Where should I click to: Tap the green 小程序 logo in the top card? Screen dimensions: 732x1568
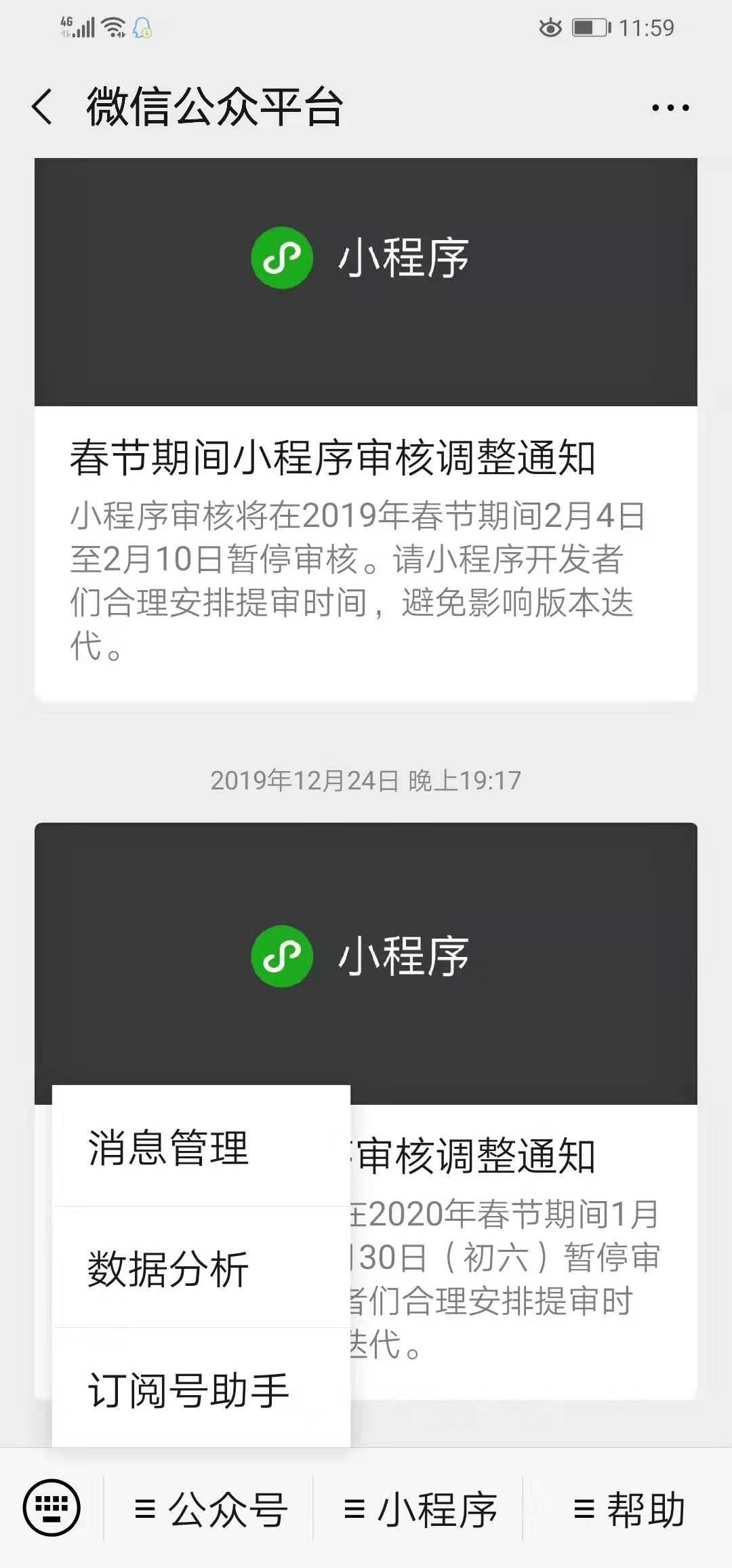pos(283,258)
